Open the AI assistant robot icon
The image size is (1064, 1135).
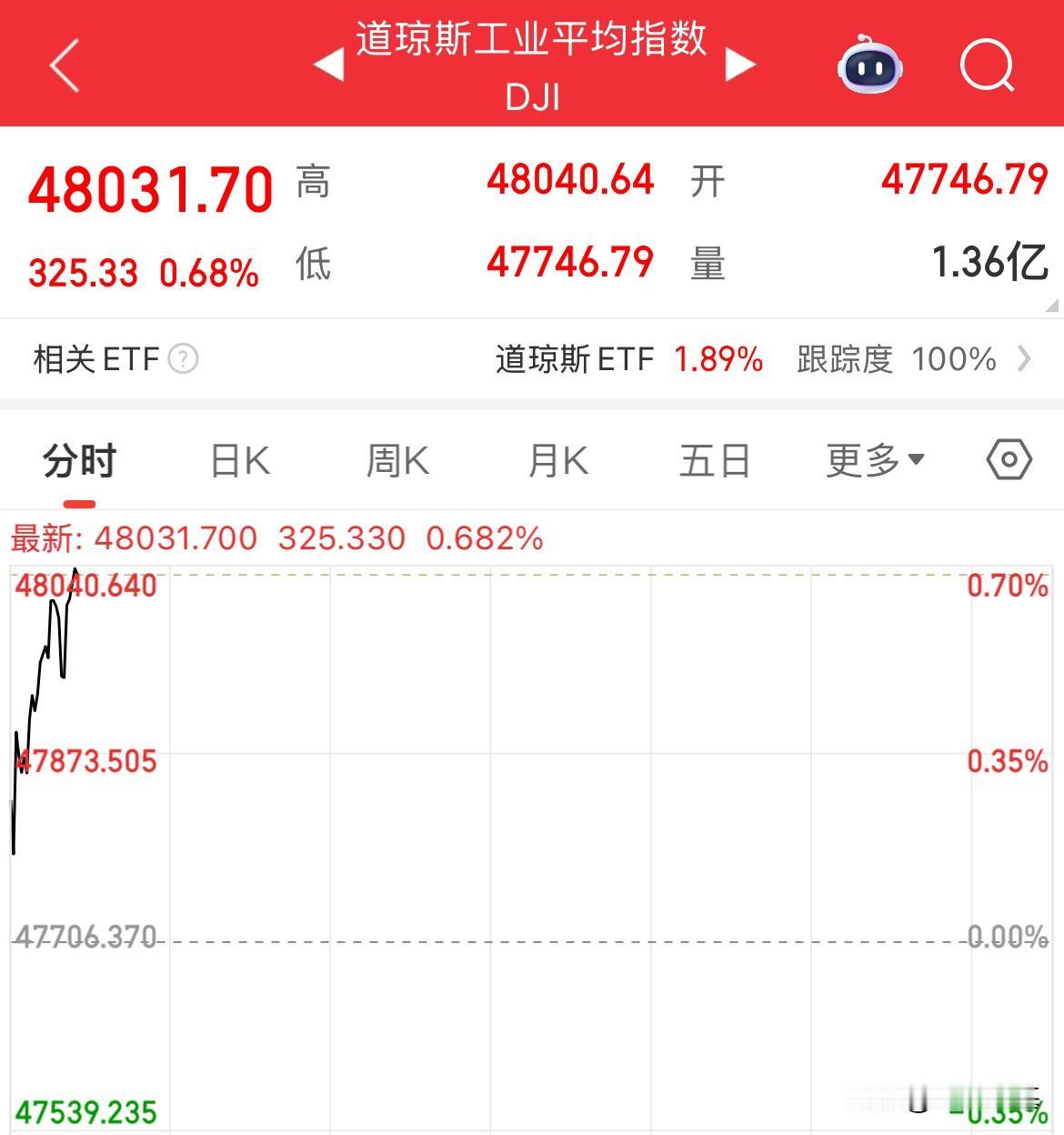[x=868, y=65]
